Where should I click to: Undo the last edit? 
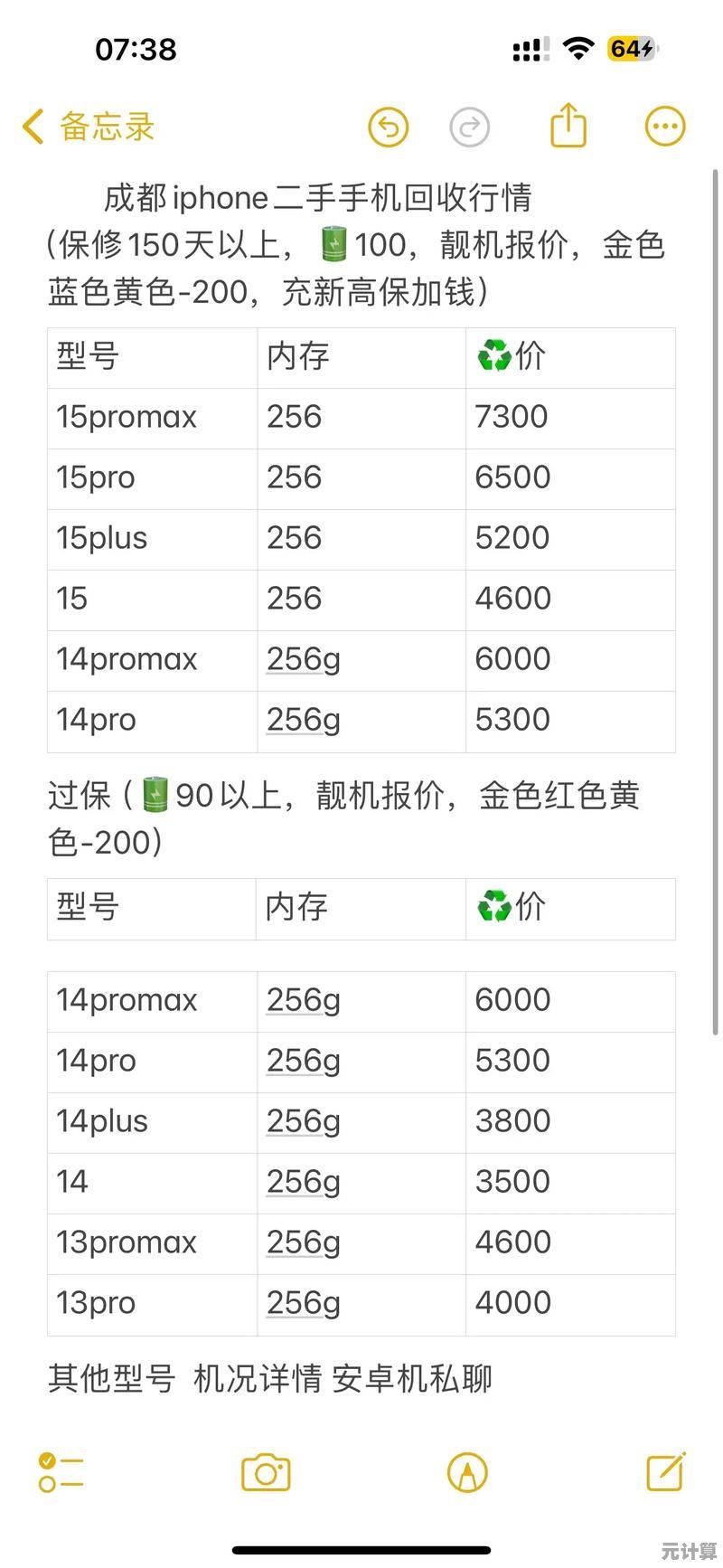click(x=389, y=127)
